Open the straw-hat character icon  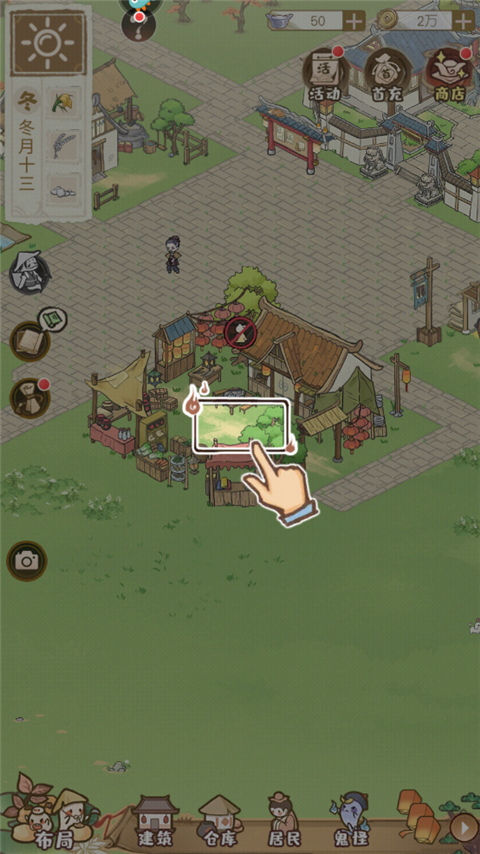point(29,273)
